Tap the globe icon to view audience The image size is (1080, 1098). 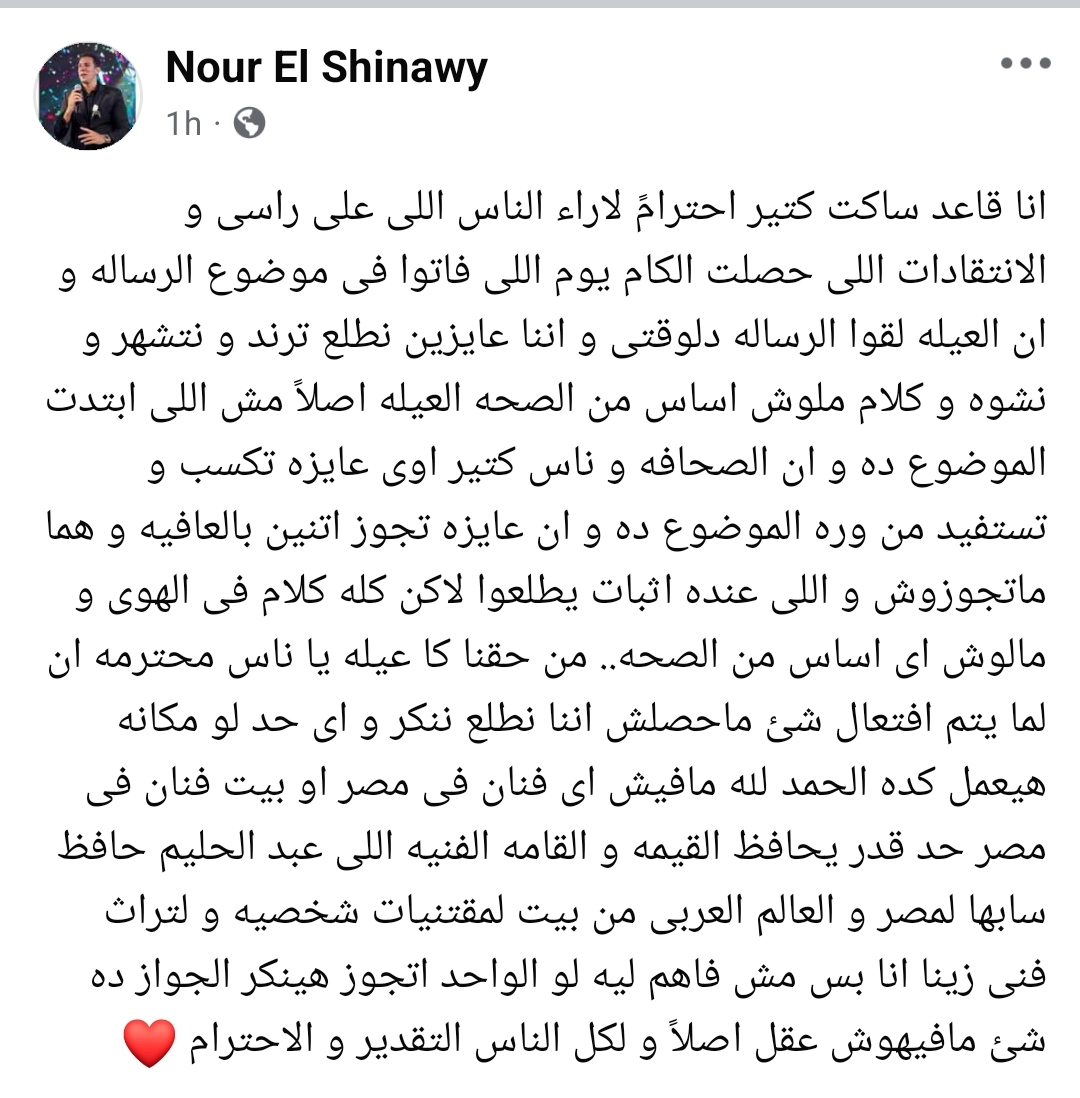249,123
